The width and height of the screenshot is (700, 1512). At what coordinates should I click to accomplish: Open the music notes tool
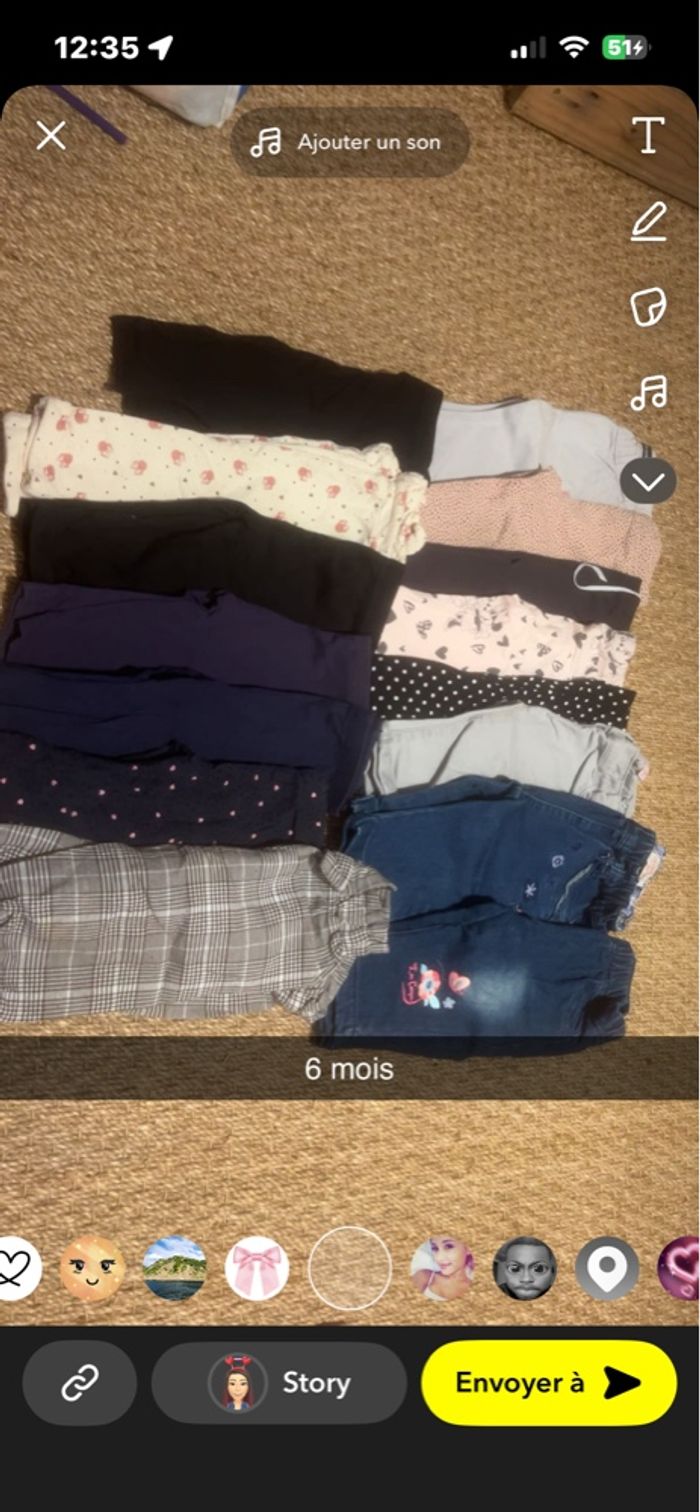[x=648, y=392]
